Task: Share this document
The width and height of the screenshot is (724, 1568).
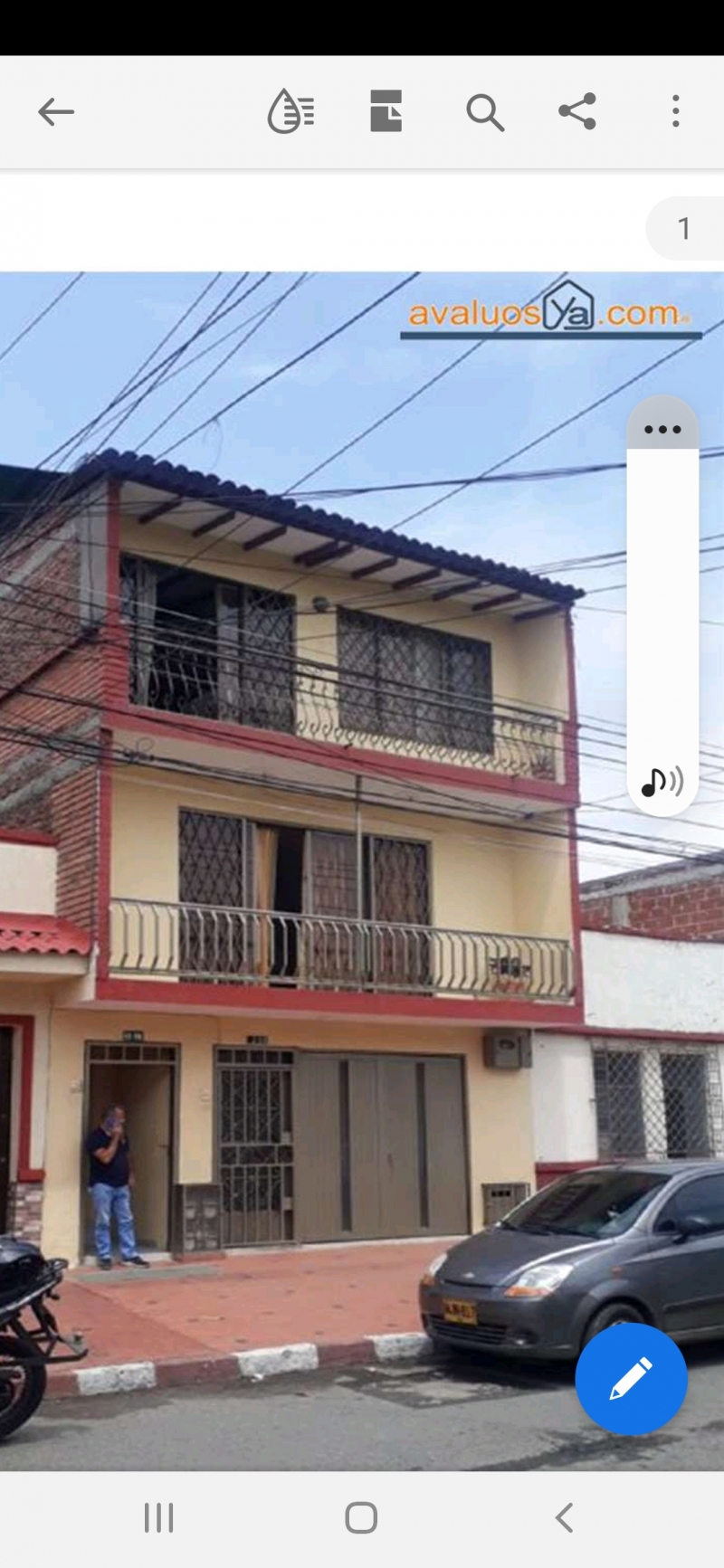Action: [x=577, y=111]
